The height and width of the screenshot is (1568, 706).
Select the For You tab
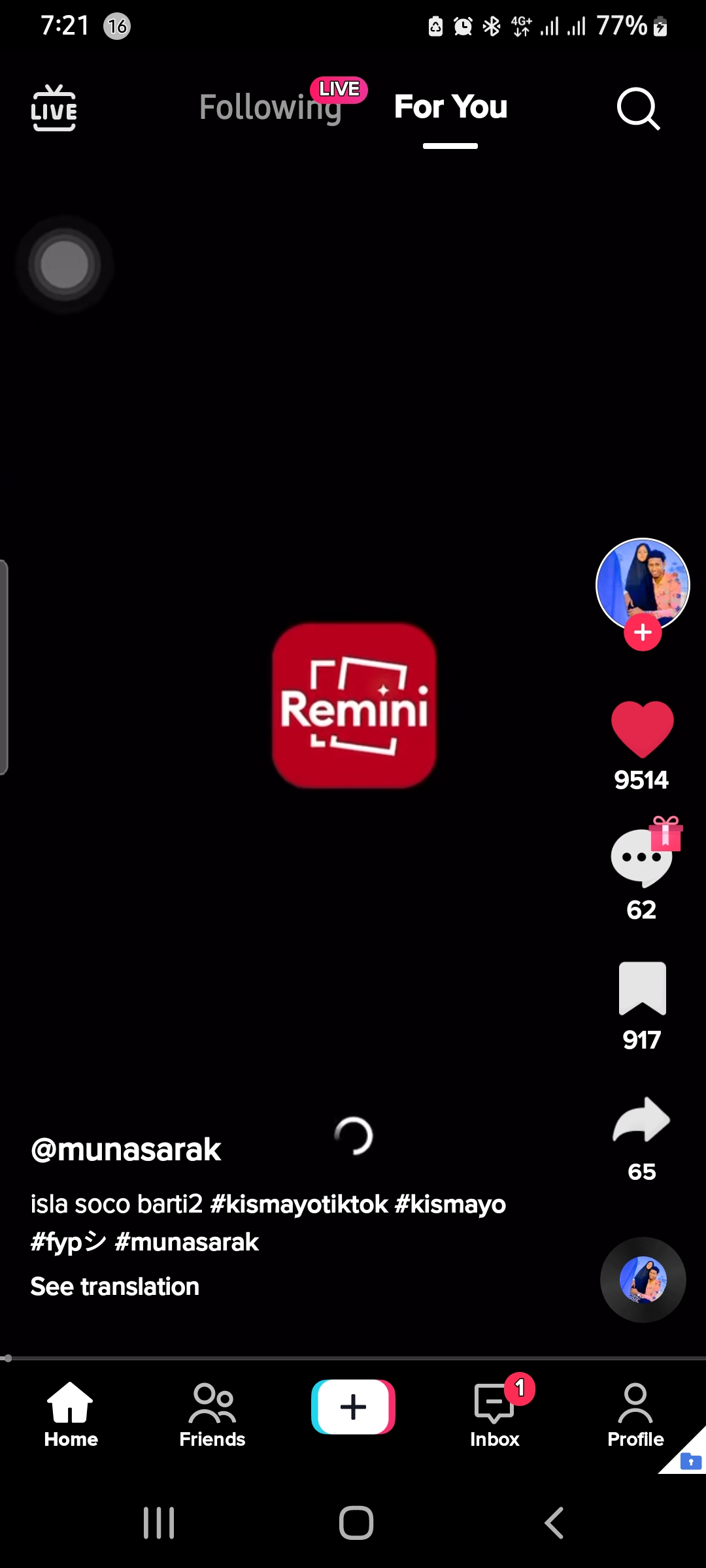click(x=450, y=108)
